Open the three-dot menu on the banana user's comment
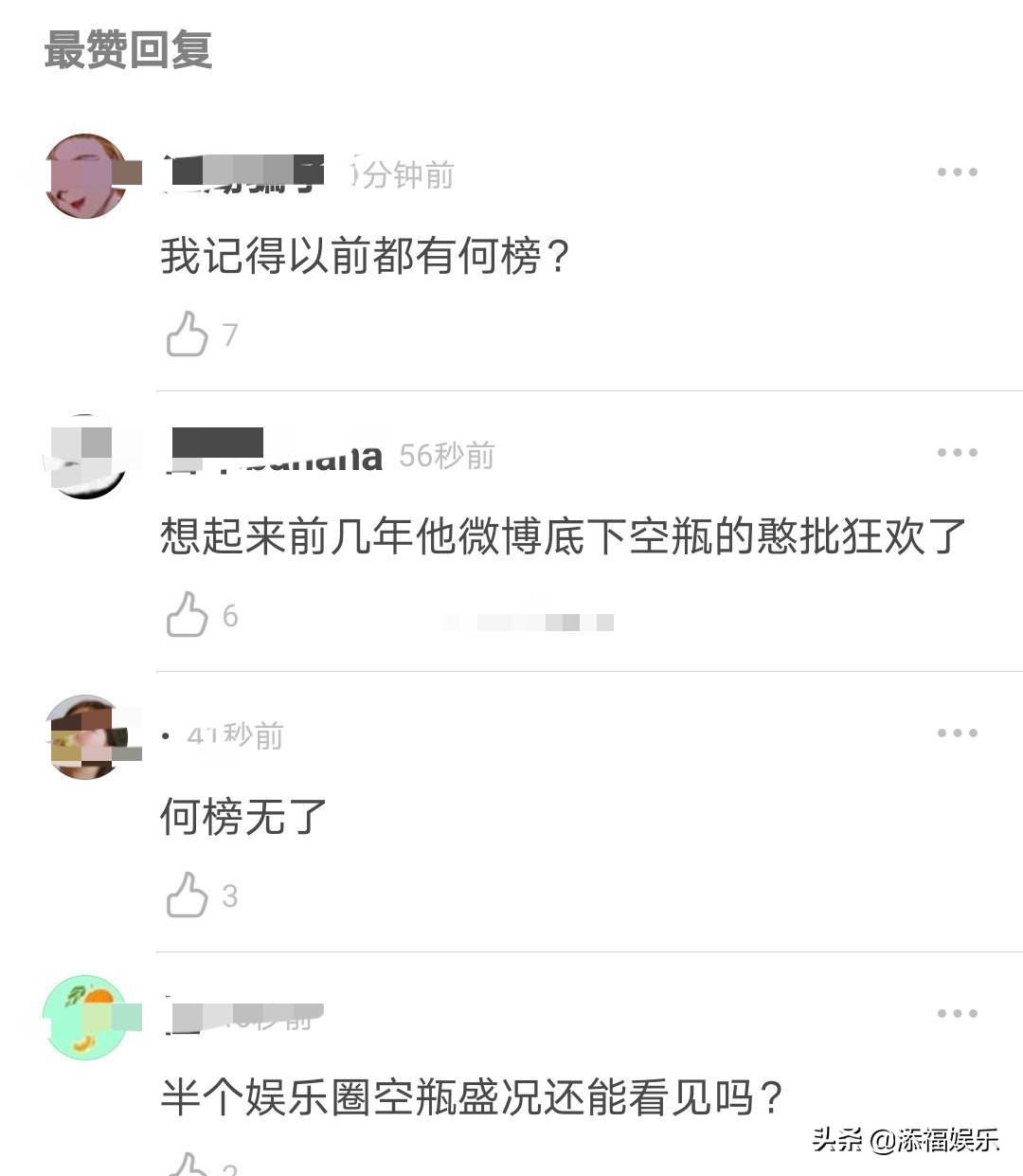This screenshot has height=1176, width=1023. [x=957, y=453]
